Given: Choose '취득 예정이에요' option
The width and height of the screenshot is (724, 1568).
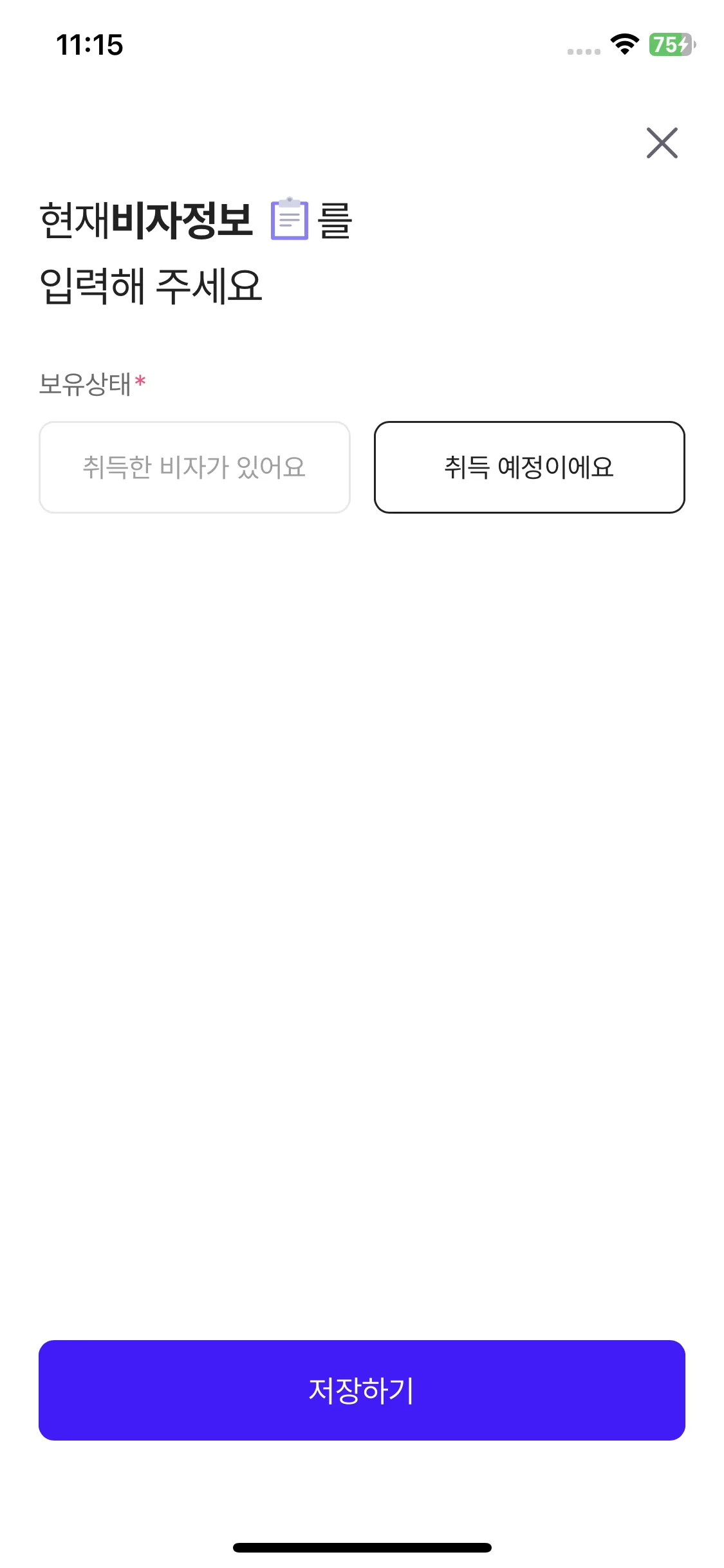Looking at the screenshot, I should click(x=529, y=467).
